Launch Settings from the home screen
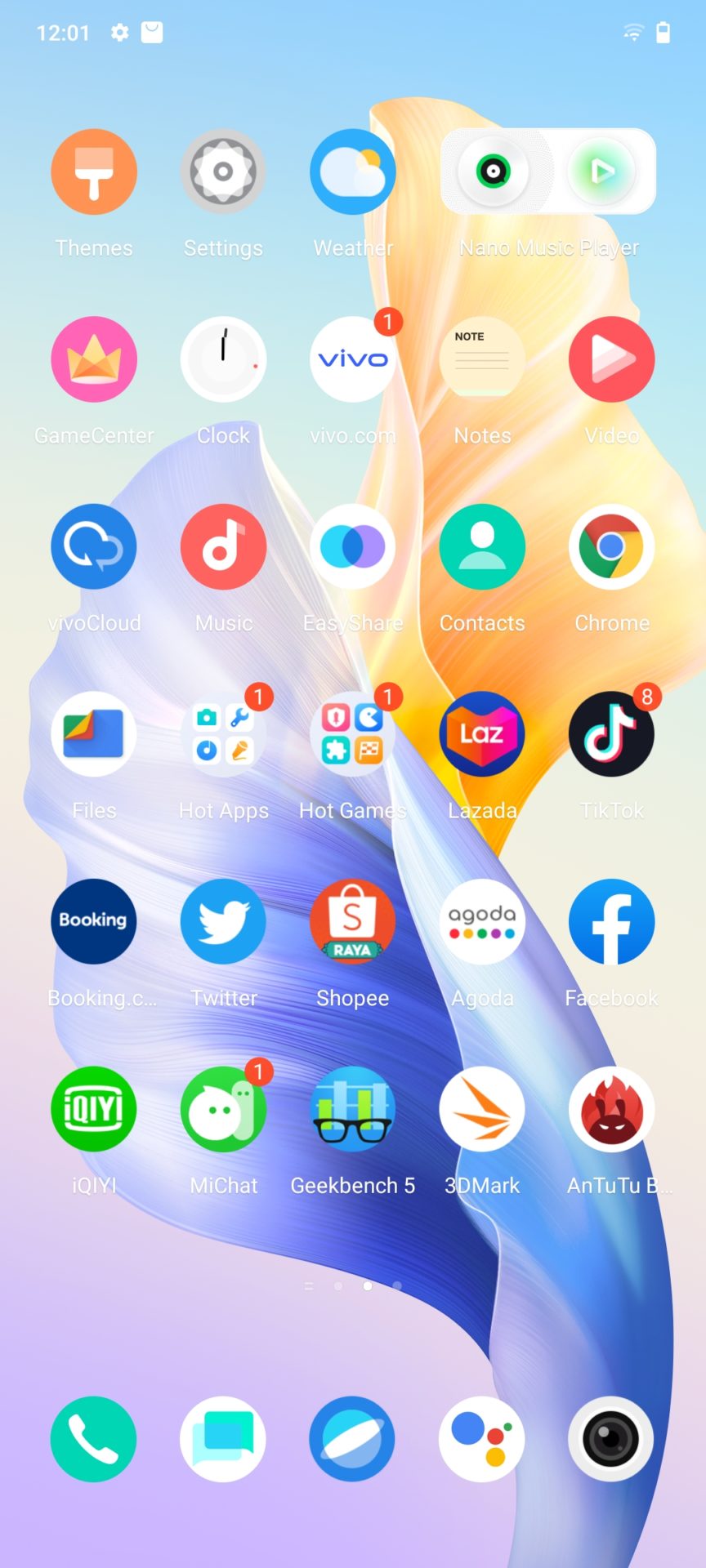 [223, 171]
